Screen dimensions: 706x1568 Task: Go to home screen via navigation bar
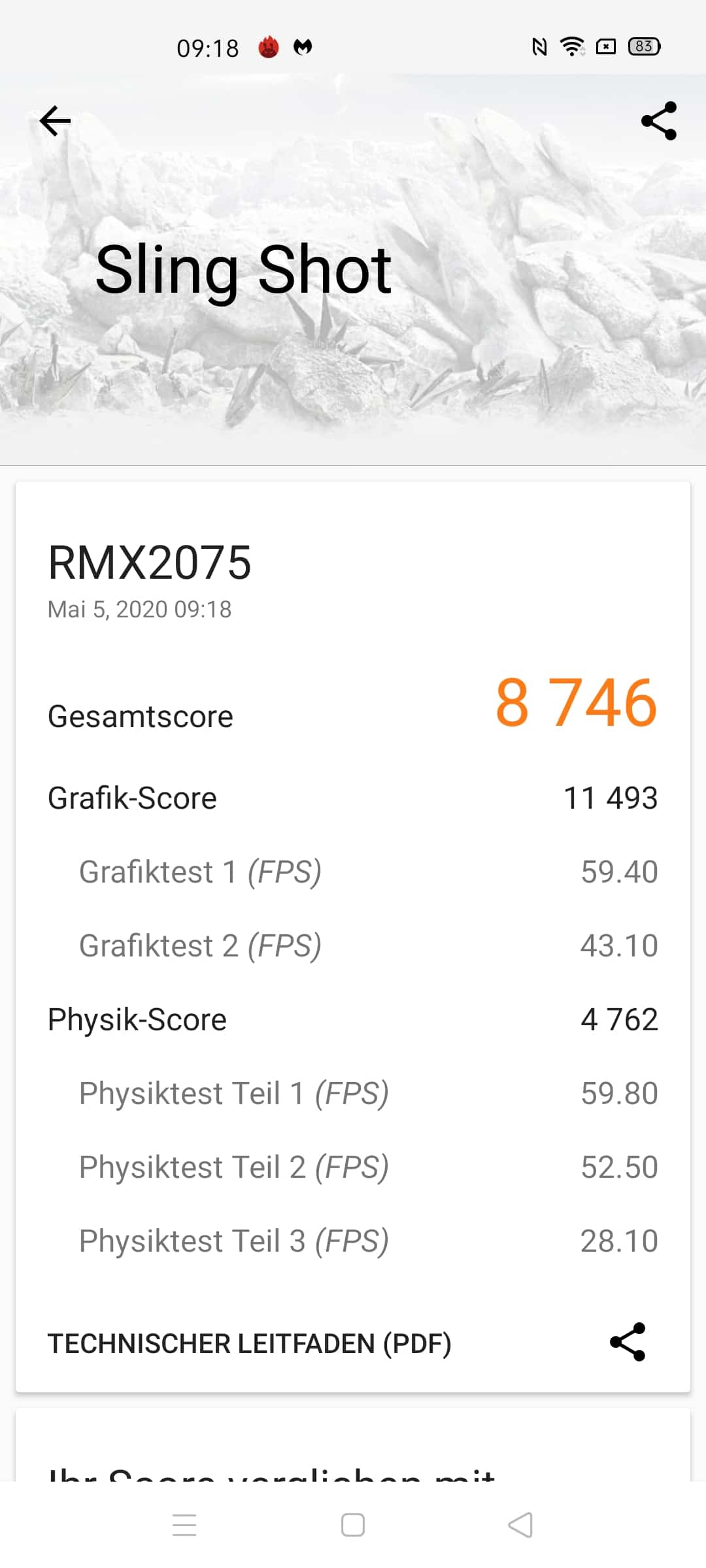(353, 1525)
